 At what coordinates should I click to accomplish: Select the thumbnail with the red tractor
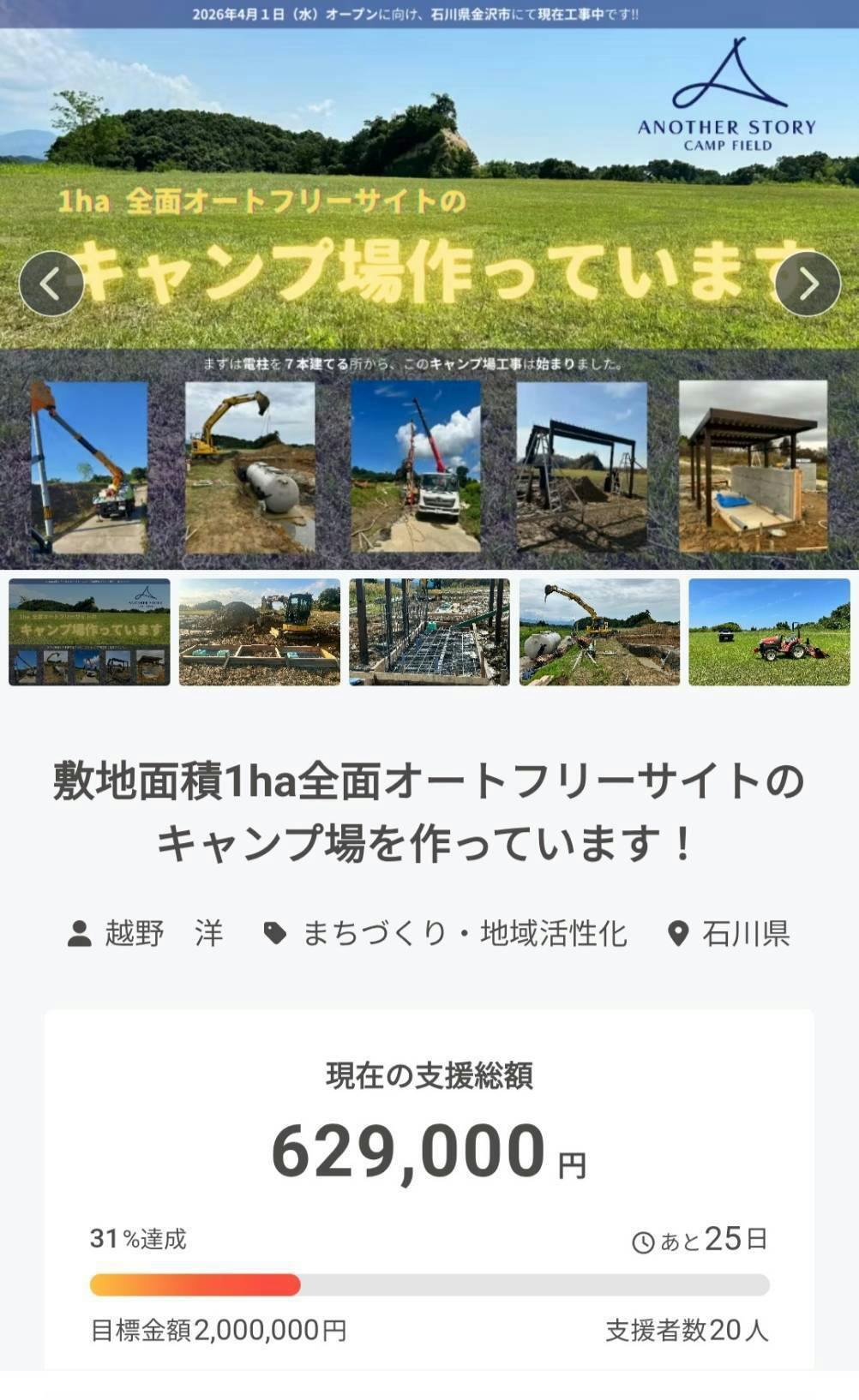pyautogui.click(x=769, y=632)
